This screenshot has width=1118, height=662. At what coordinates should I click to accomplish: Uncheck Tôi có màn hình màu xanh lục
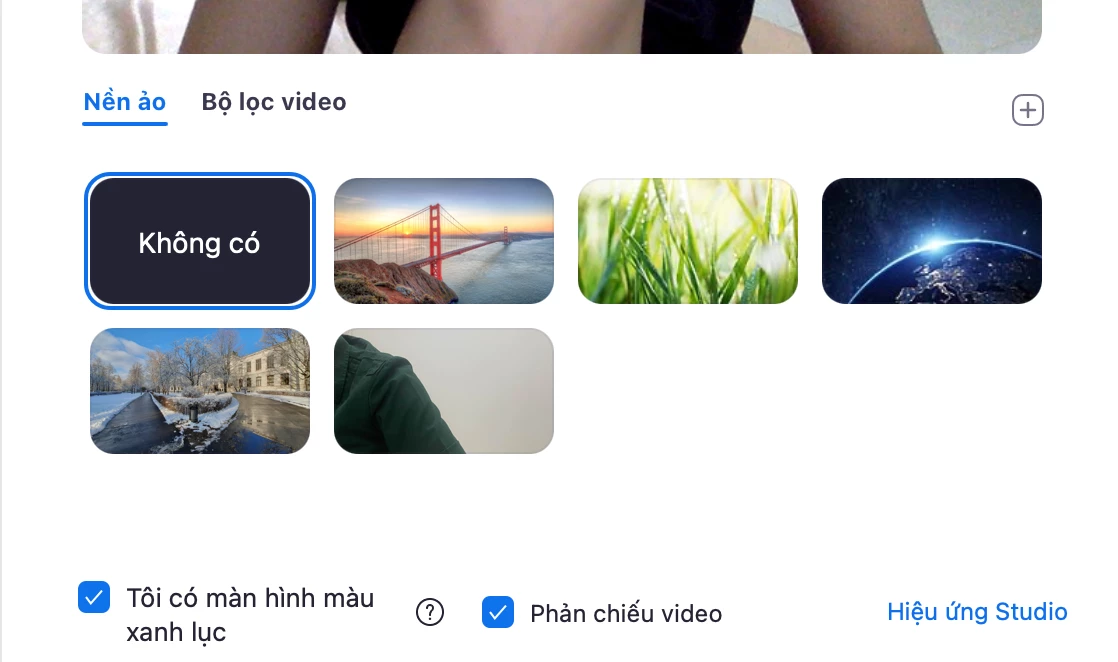(x=94, y=597)
